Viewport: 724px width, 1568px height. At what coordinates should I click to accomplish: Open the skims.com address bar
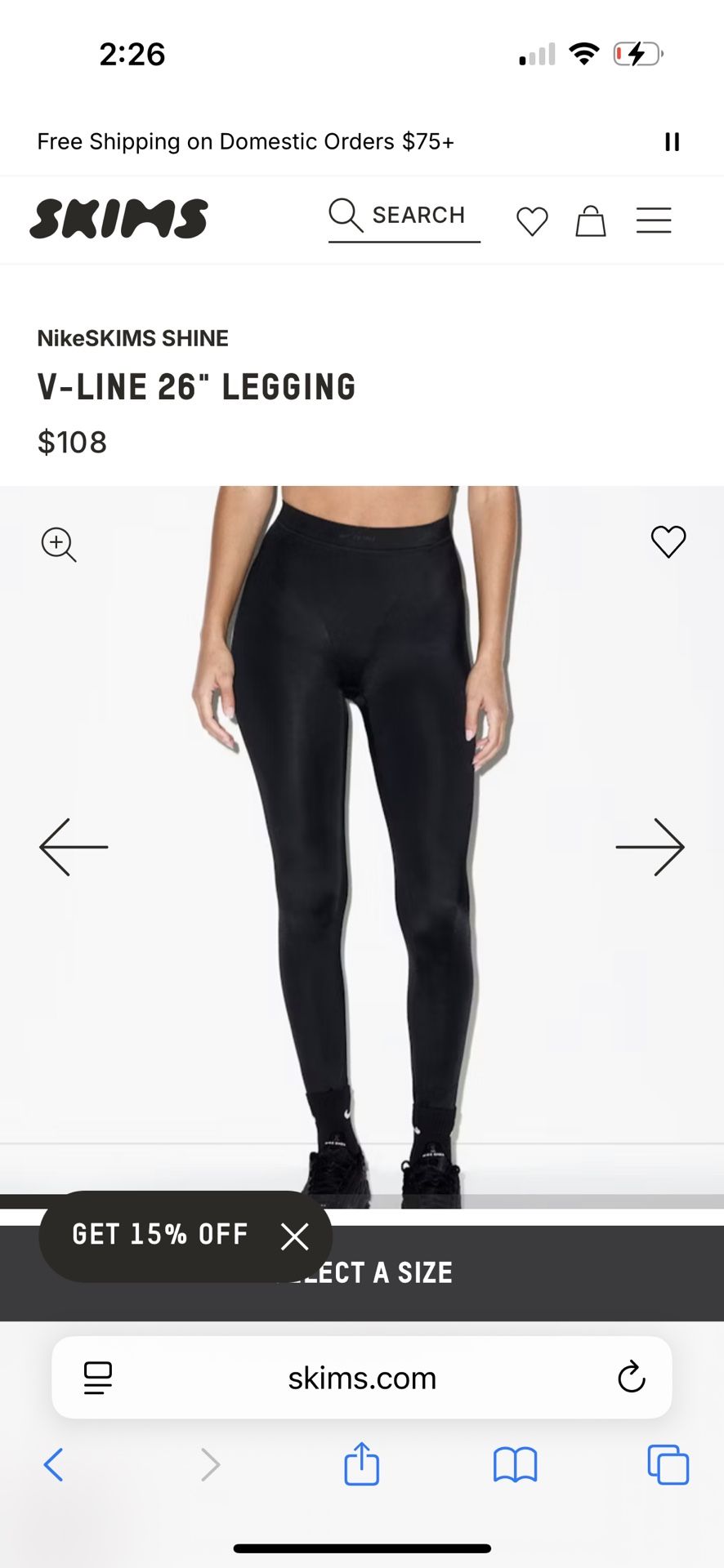click(x=362, y=1379)
